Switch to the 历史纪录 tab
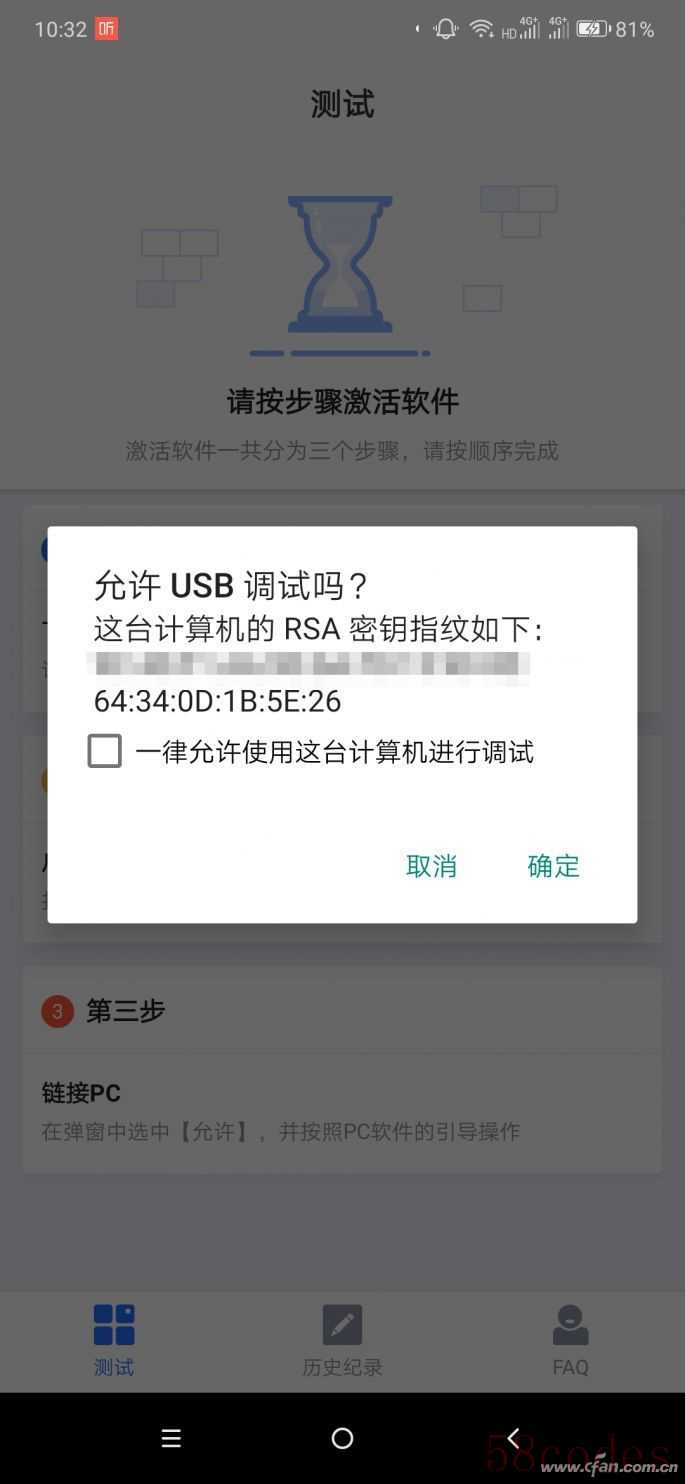 (342, 1340)
